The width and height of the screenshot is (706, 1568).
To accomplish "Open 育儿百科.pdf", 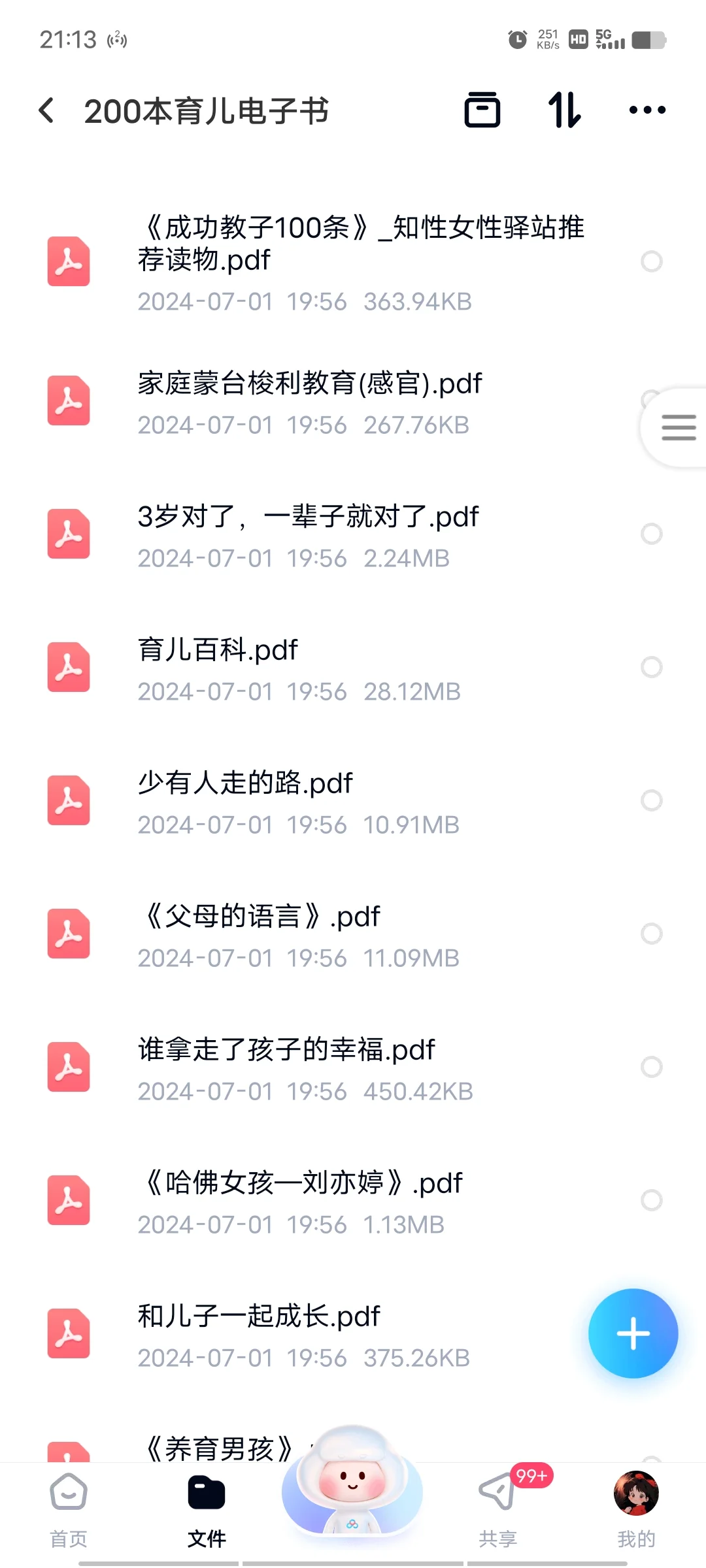I will click(353, 668).
